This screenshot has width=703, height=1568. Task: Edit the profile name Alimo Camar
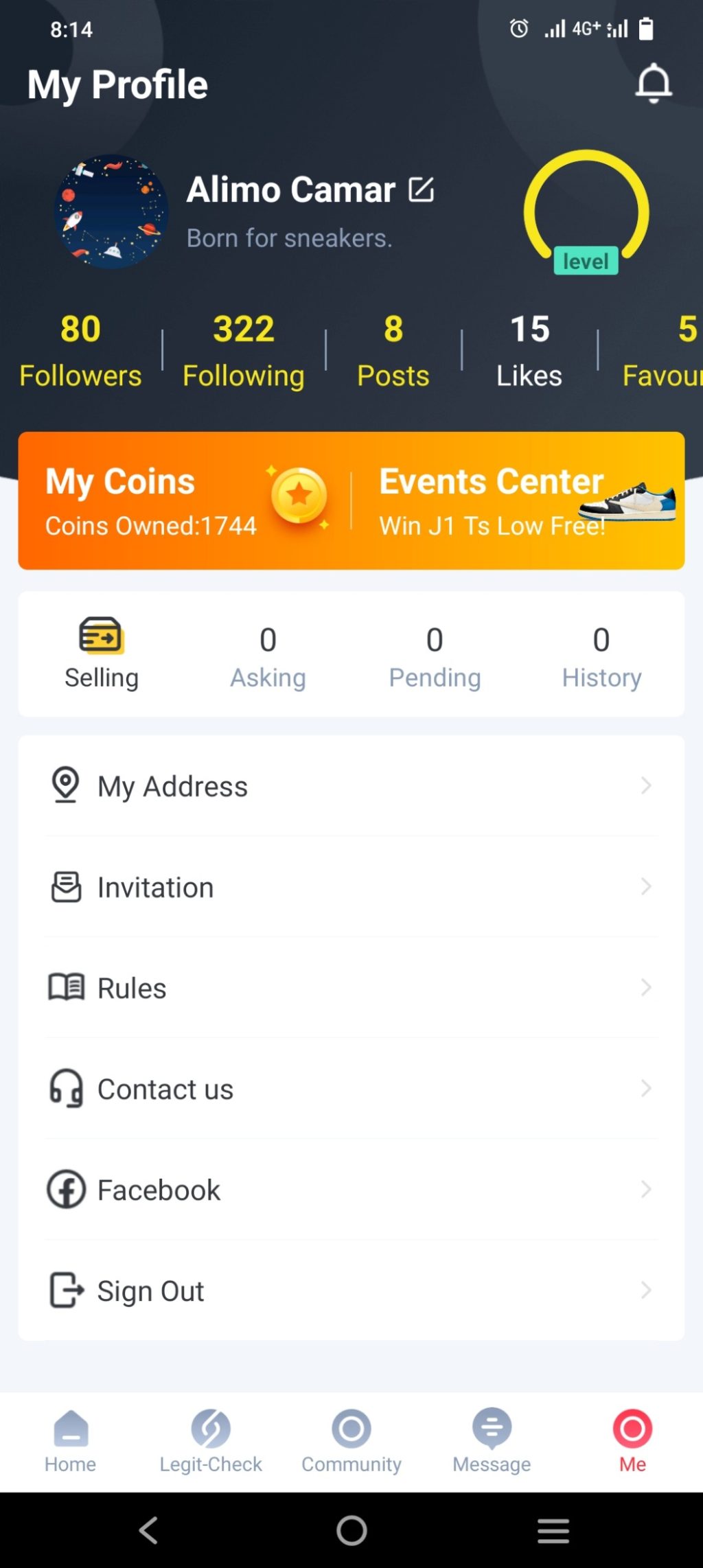(421, 190)
